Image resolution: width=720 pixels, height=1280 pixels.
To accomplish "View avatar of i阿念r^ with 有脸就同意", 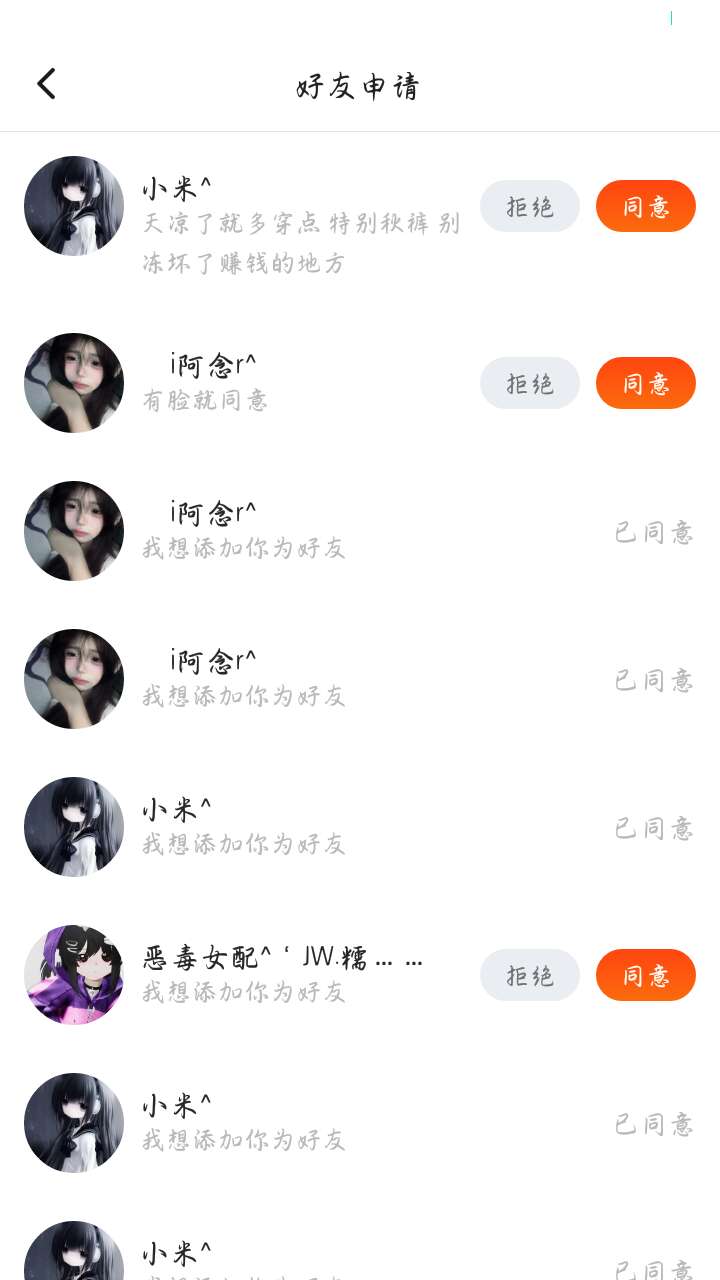I will 74,383.
